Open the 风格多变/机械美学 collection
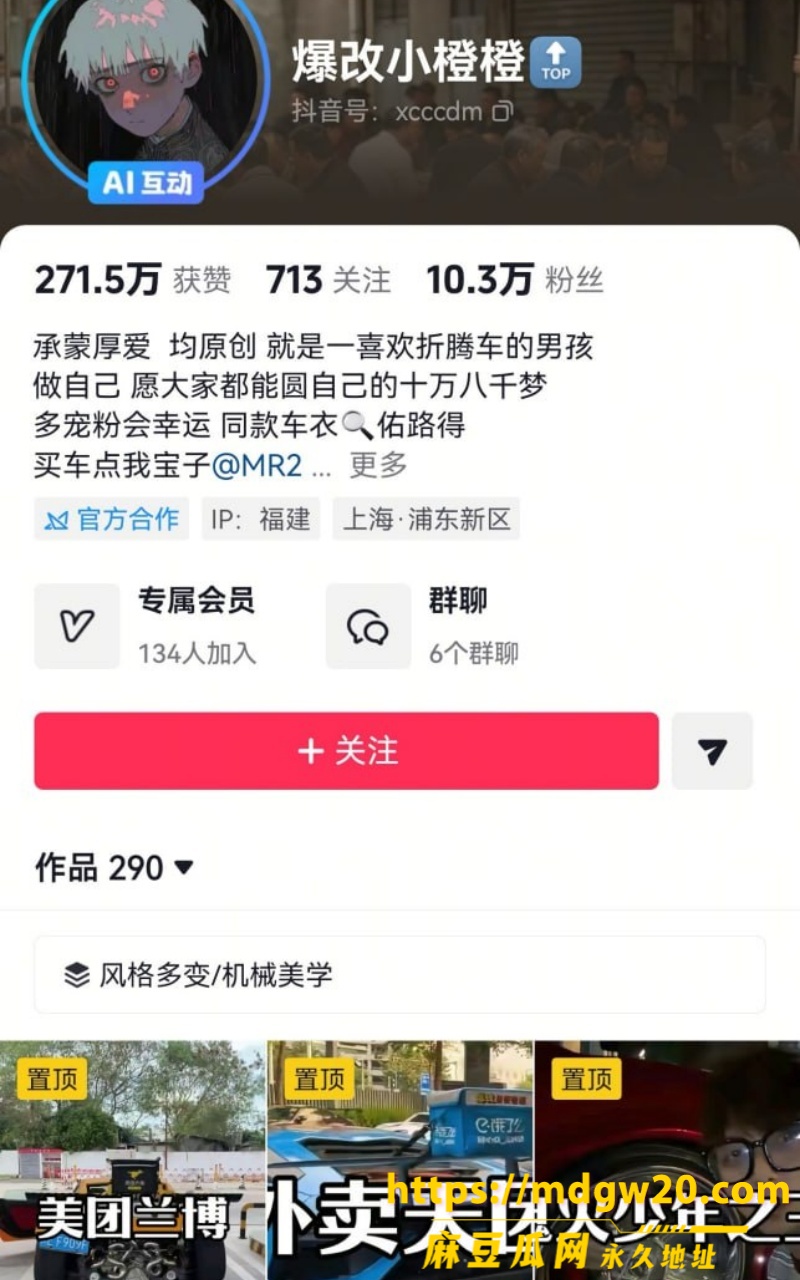 click(400, 975)
